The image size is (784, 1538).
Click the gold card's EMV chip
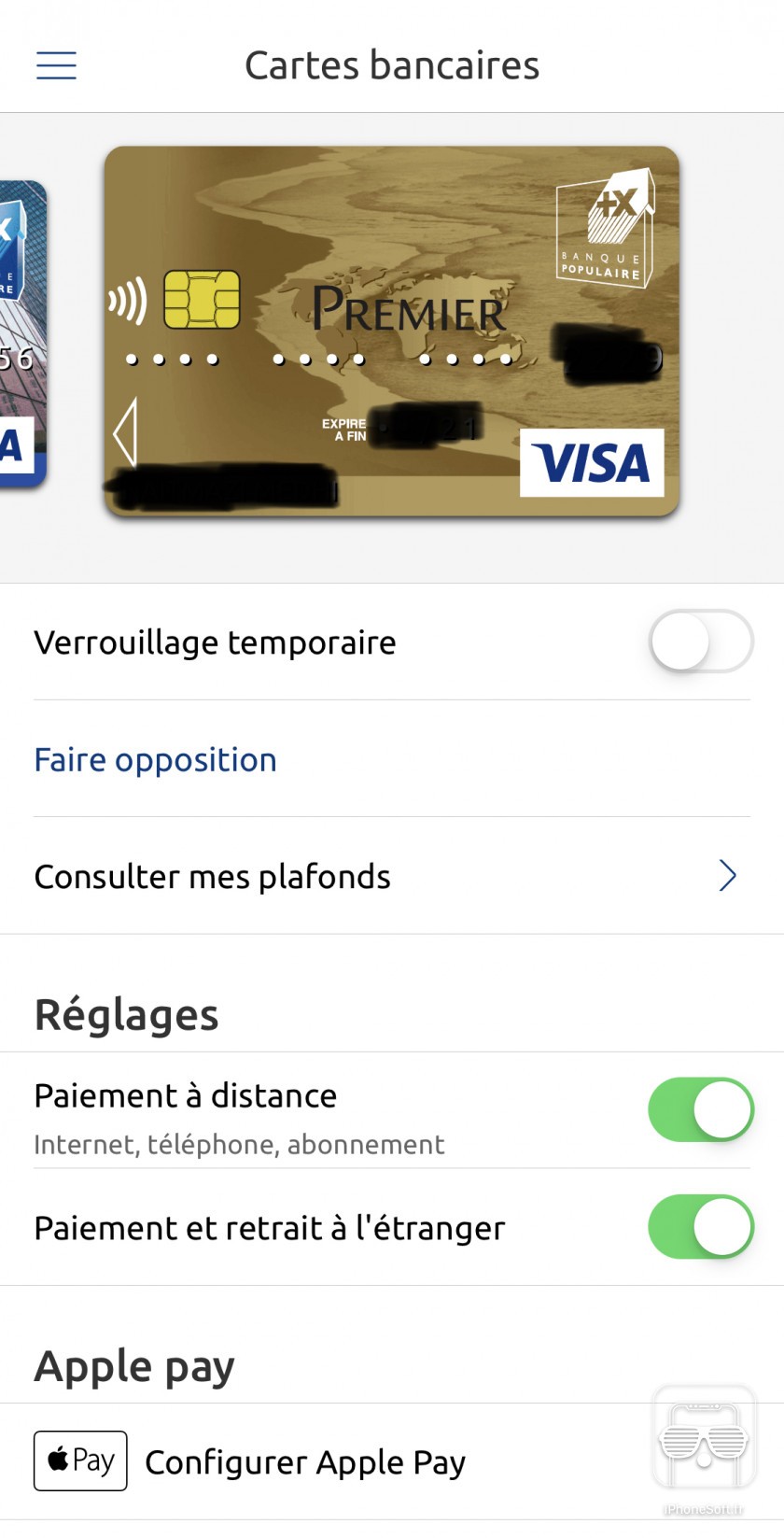coord(201,301)
